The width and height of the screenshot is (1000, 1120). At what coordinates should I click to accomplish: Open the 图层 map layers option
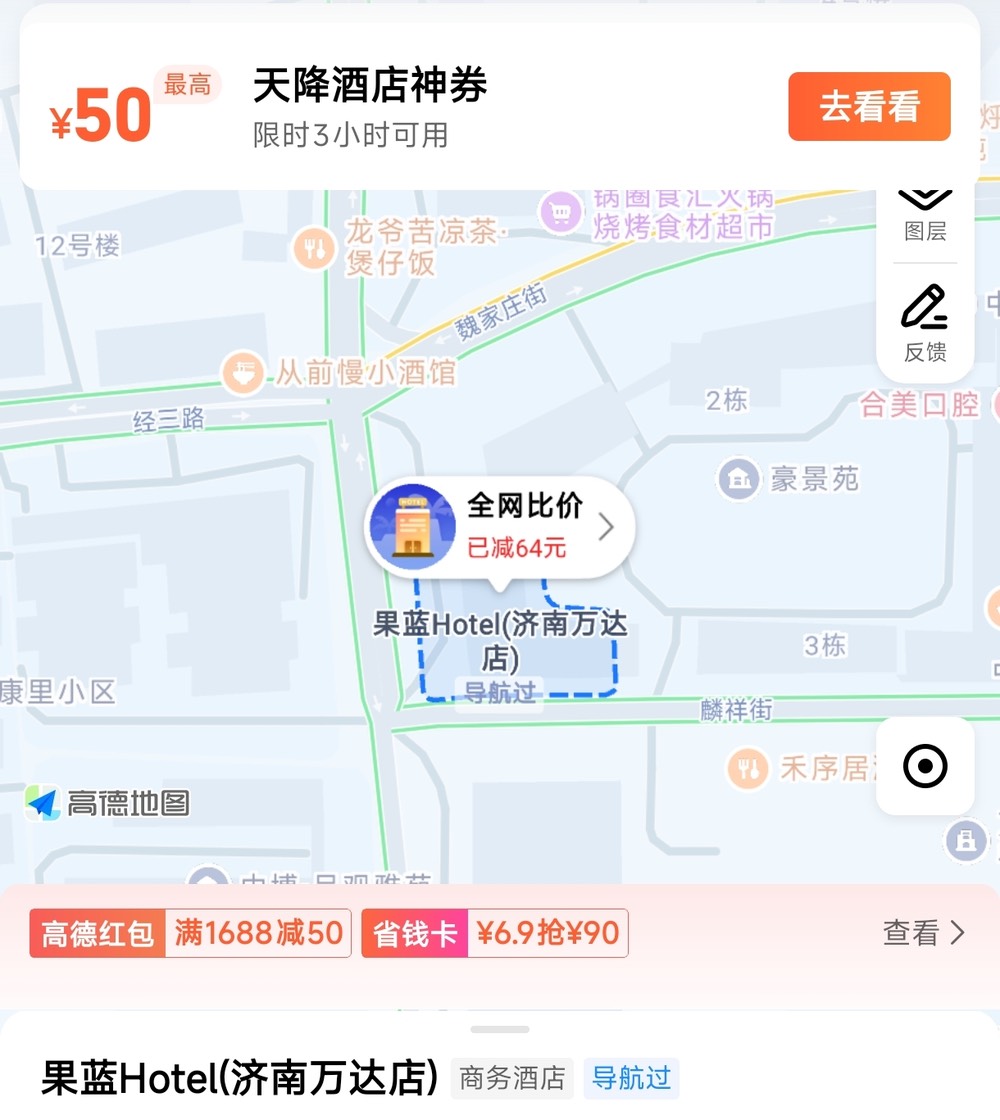point(924,213)
